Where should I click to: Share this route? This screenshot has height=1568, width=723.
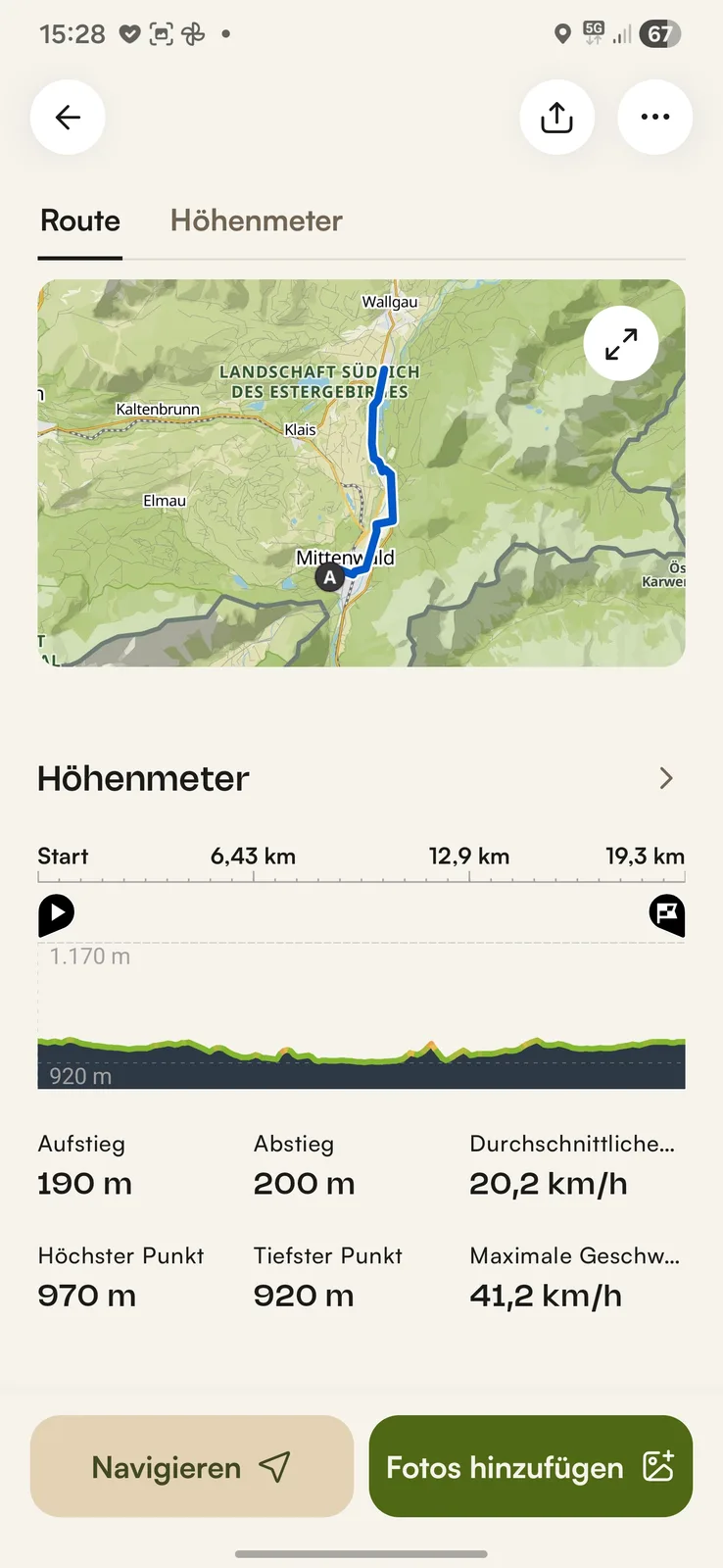click(556, 118)
